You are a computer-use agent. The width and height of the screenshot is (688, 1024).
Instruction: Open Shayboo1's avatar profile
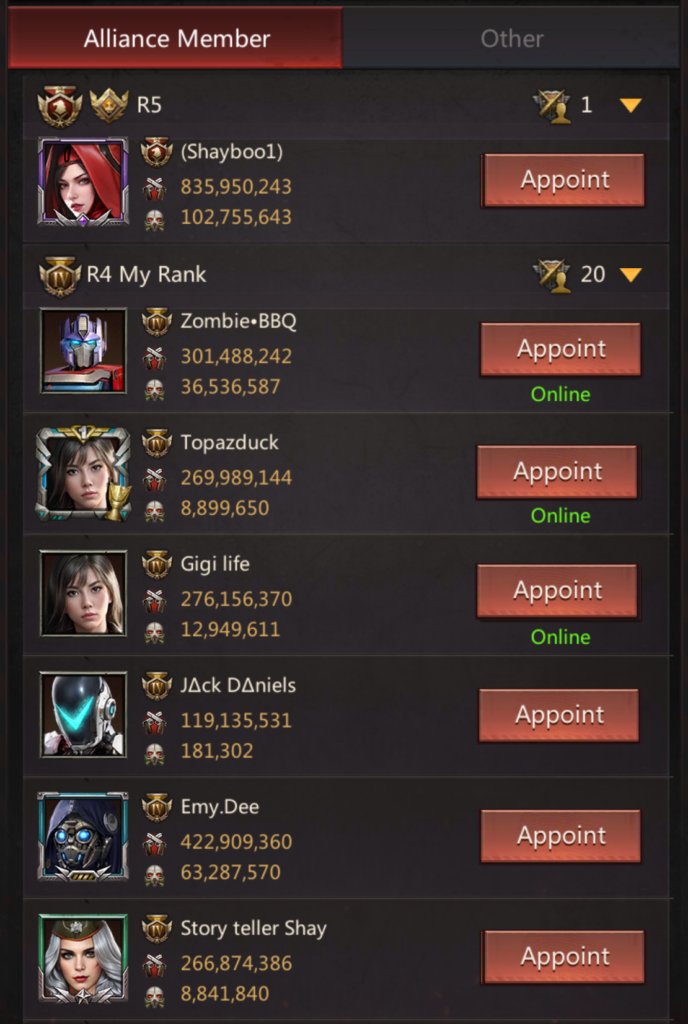point(84,181)
